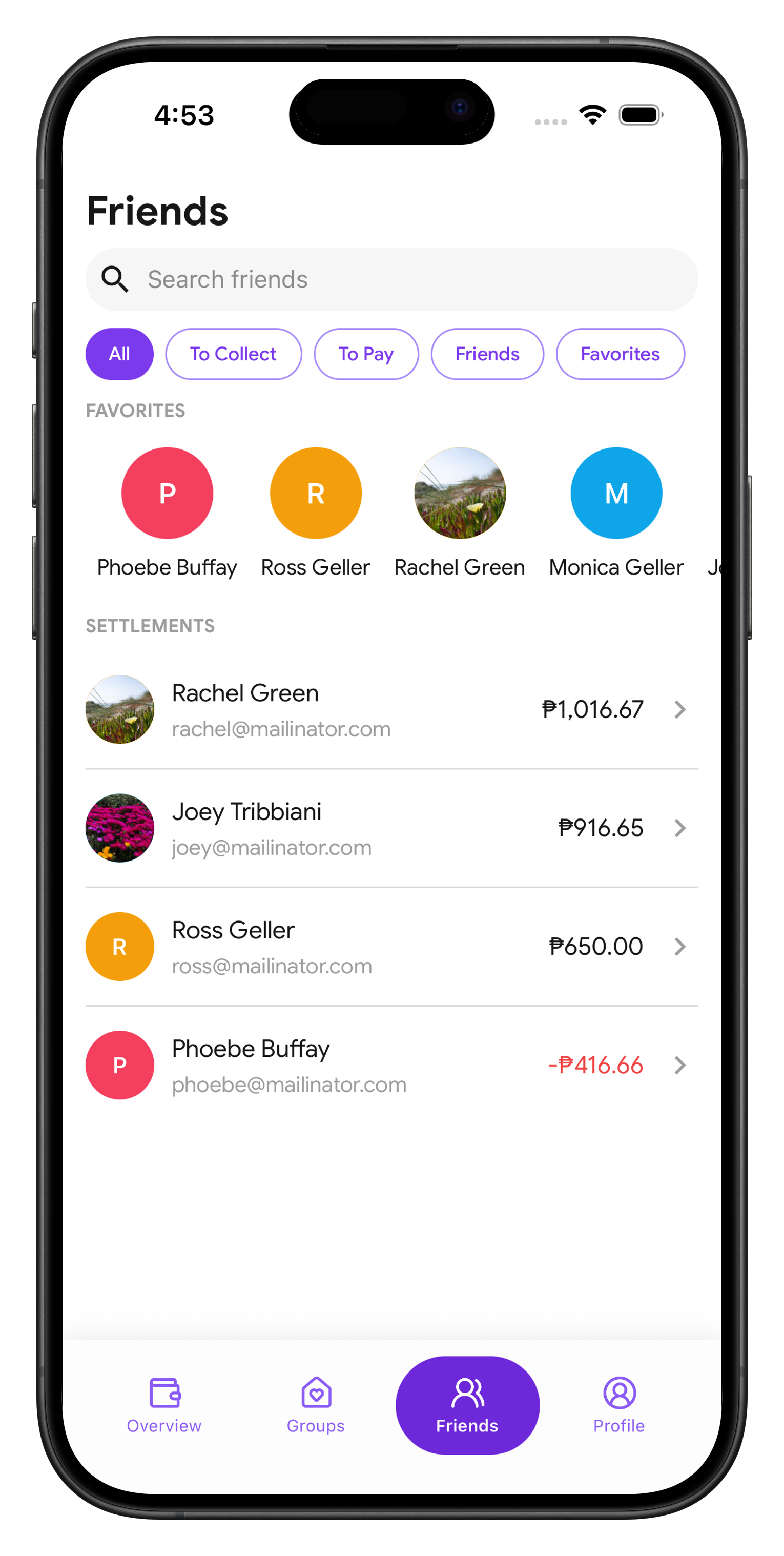The image size is (784, 1556).
Task: Tap the Search friends field
Action: [x=391, y=279]
